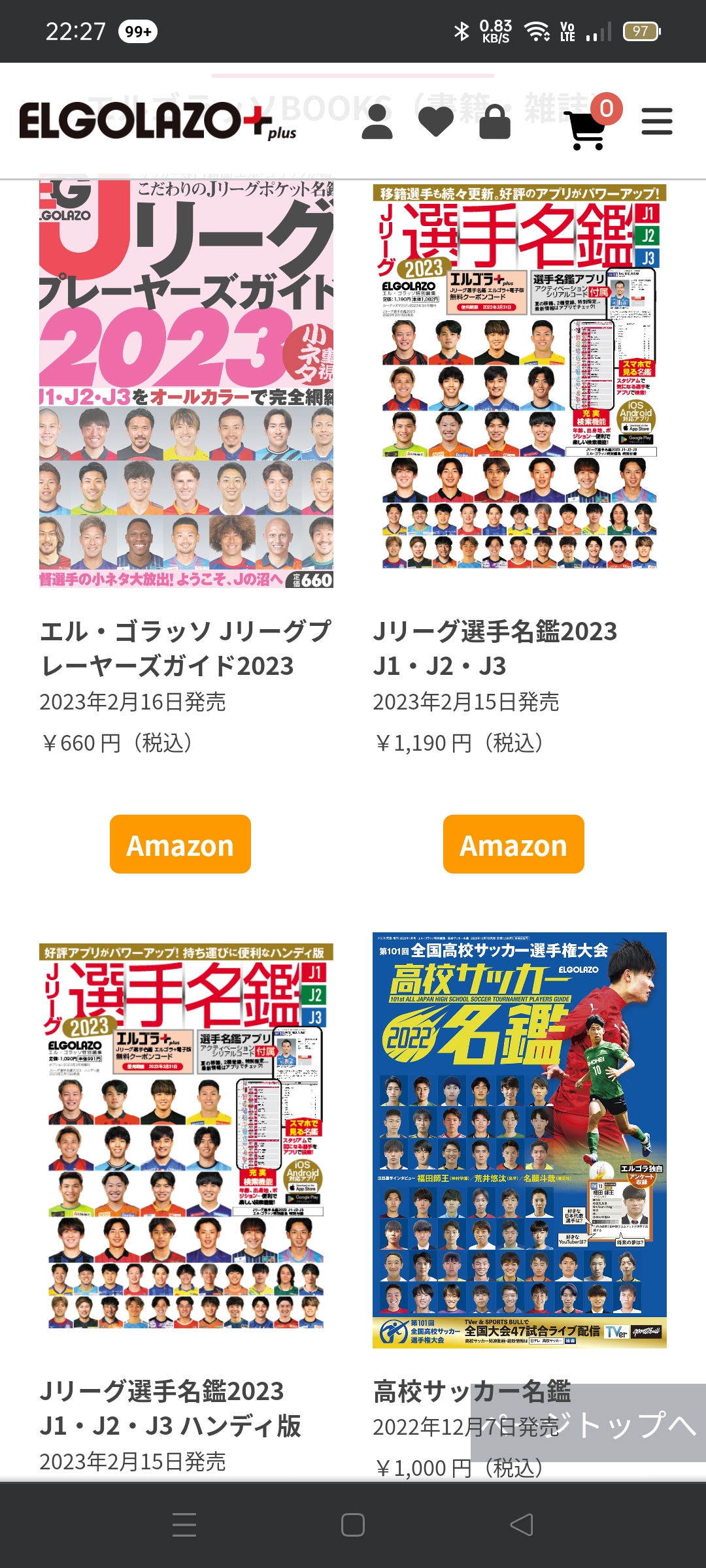Go to the home screen
This screenshot has width=706, height=1568.
[x=353, y=1525]
